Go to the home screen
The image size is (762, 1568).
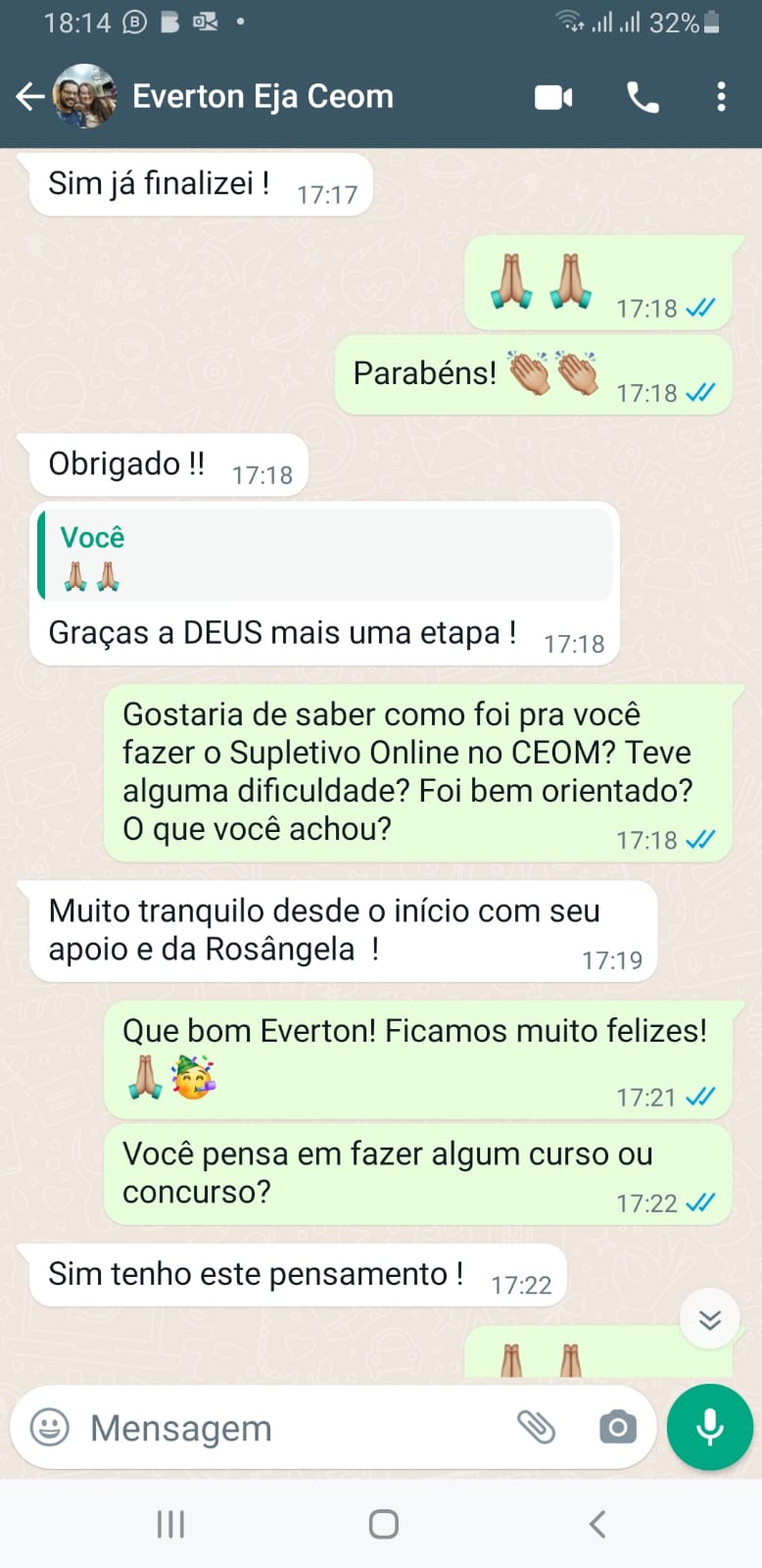point(383,1524)
